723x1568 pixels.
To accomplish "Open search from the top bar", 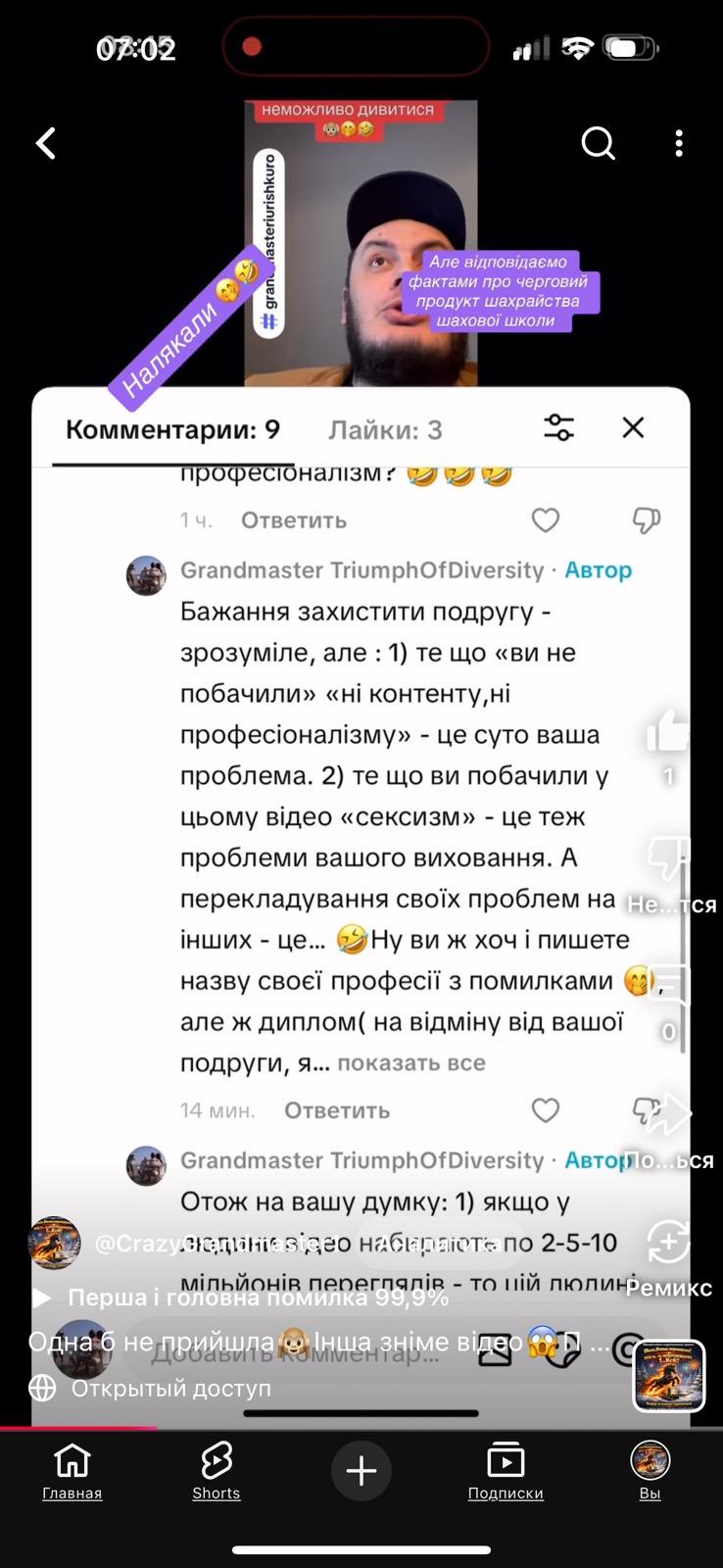I will click(x=598, y=143).
